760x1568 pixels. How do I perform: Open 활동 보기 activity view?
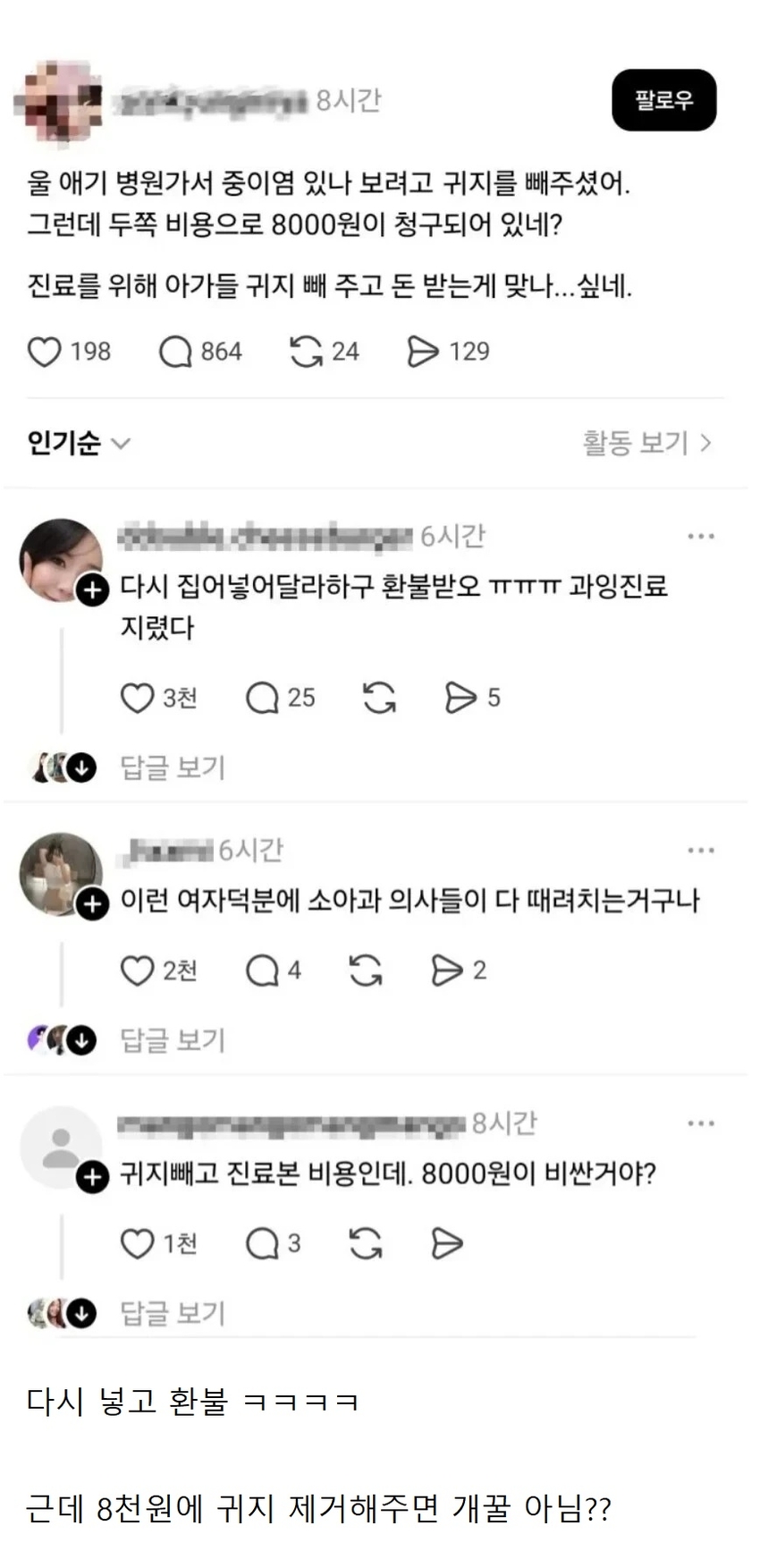(646, 443)
